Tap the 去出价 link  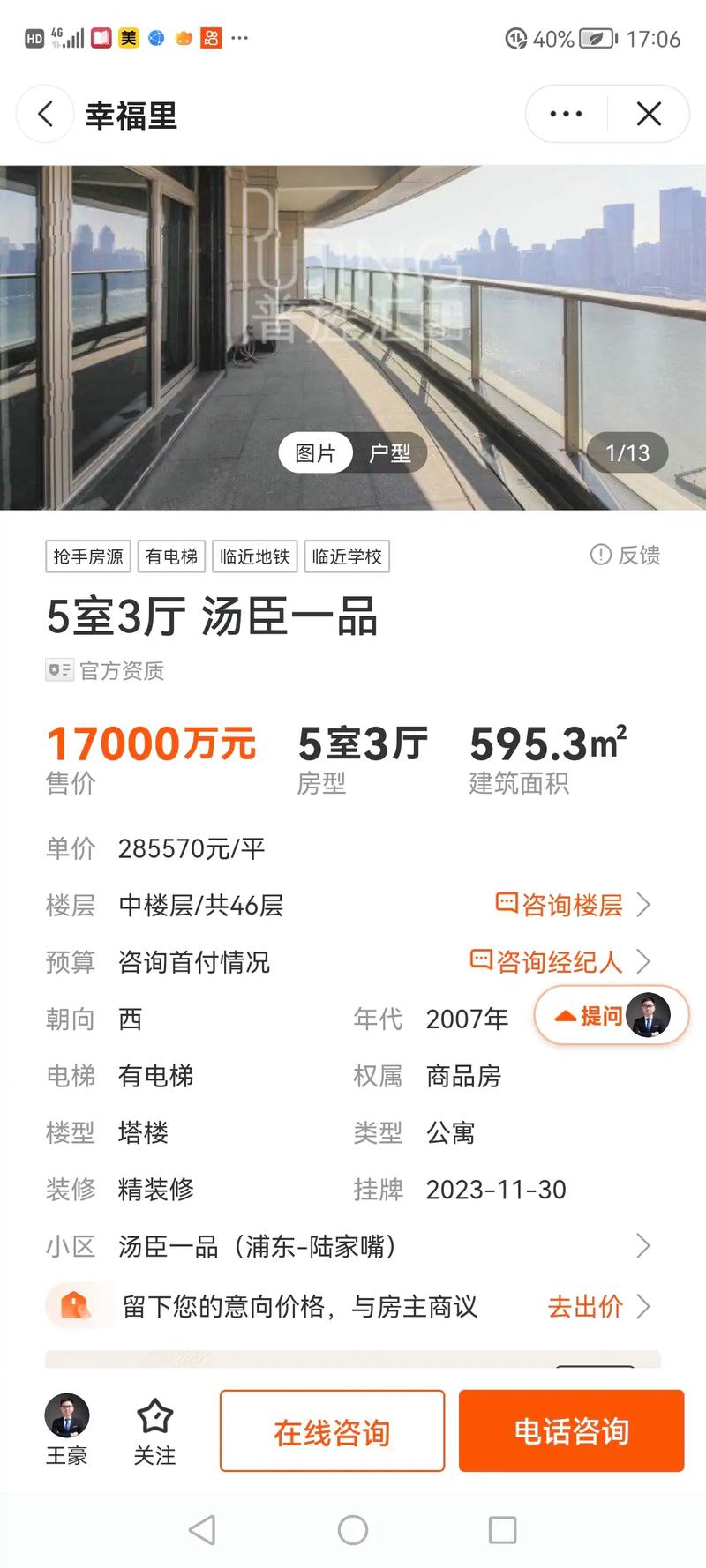585,1306
